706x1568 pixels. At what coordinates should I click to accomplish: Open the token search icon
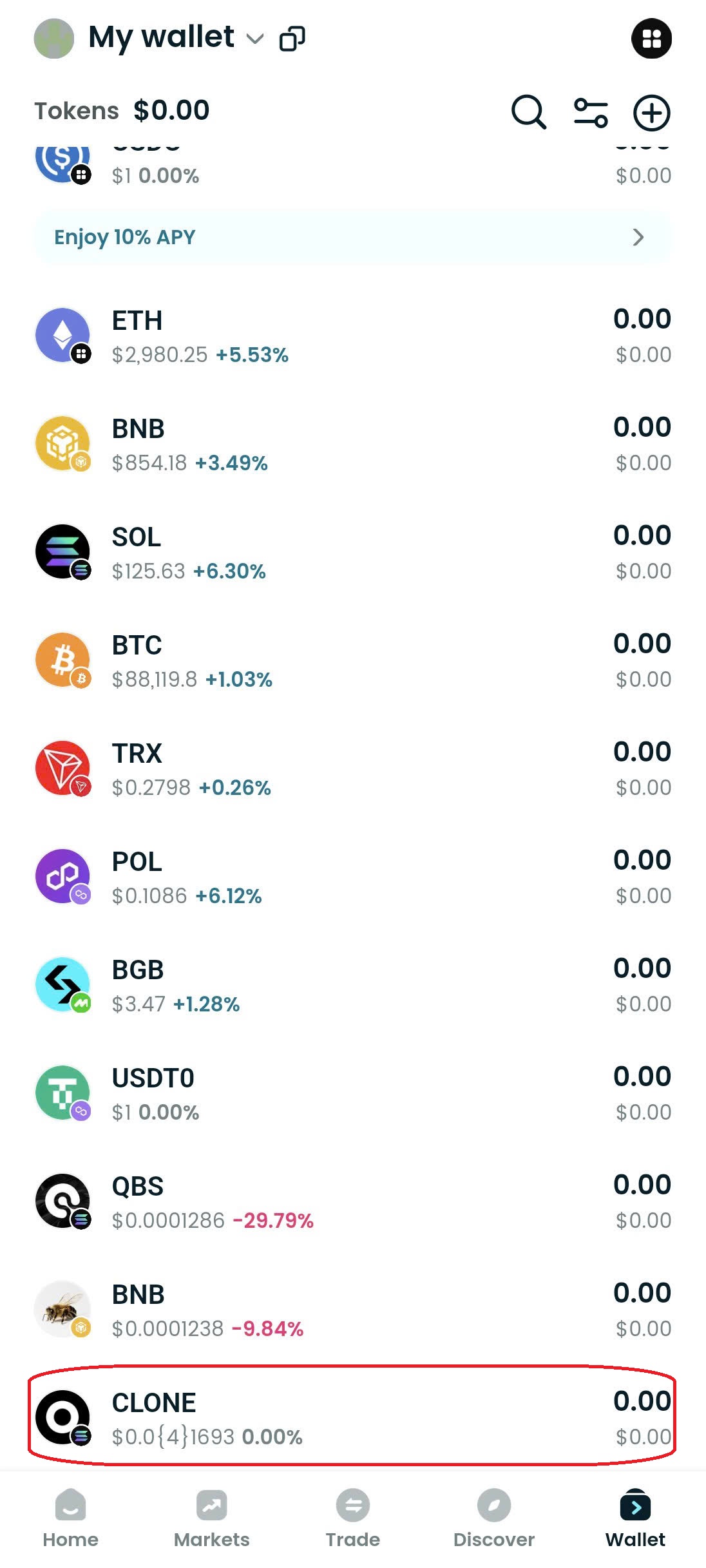click(x=528, y=112)
